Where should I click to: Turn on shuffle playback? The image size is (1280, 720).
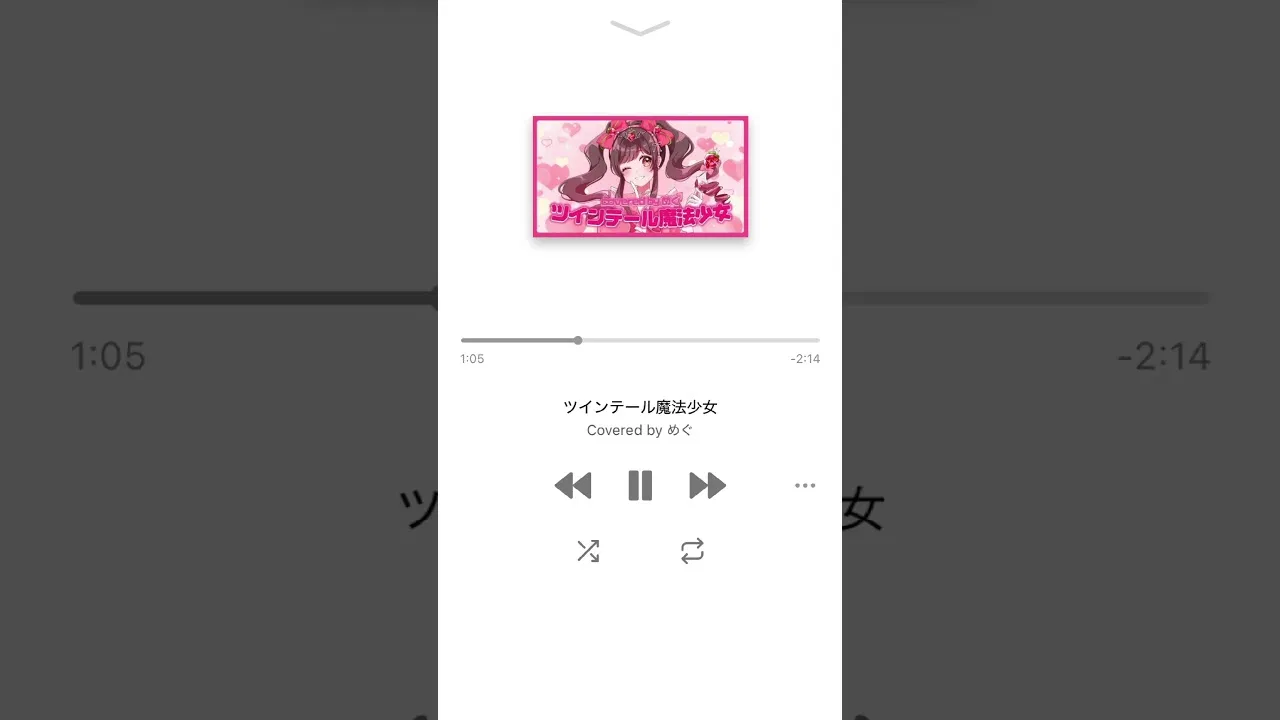[x=588, y=551]
